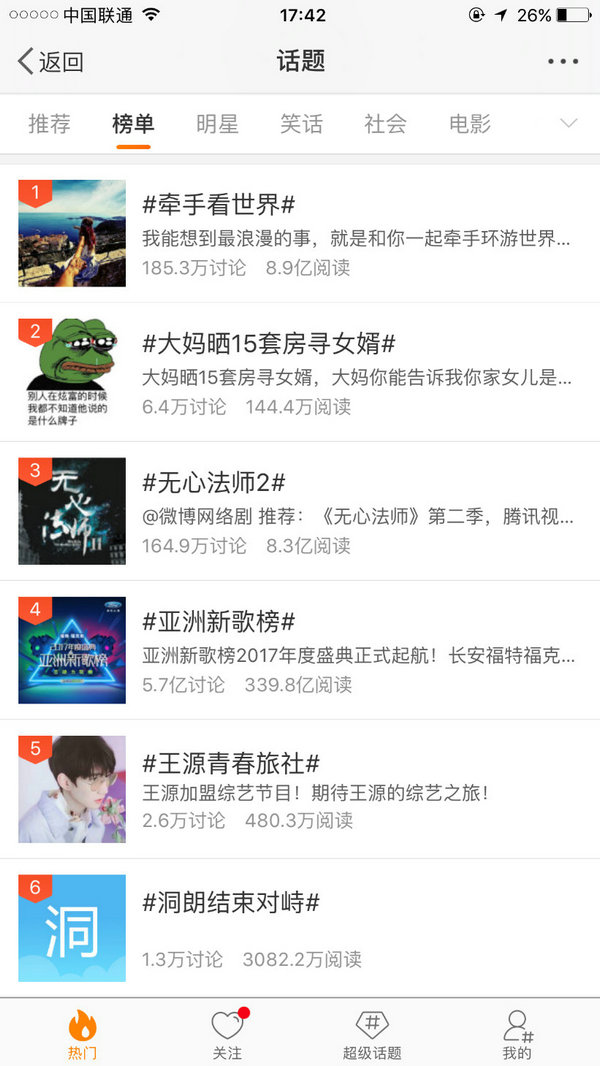Open the three-dot overflow menu
The height and width of the screenshot is (1066, 600).
[x=563, y=62]
